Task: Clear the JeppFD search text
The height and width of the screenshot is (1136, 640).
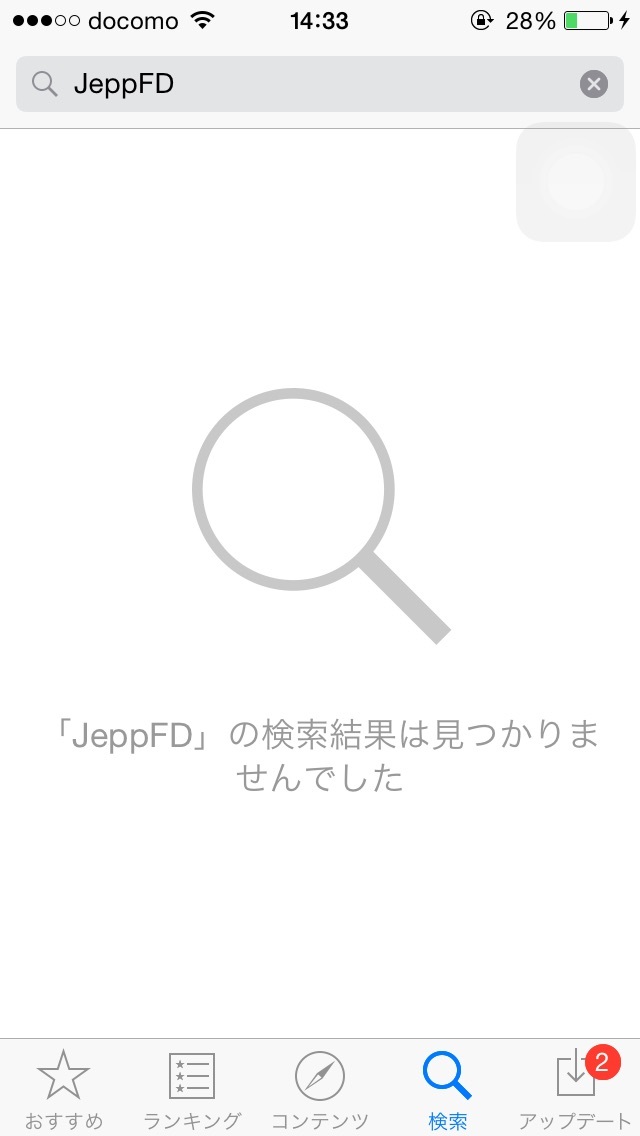Action: point(593,84)
